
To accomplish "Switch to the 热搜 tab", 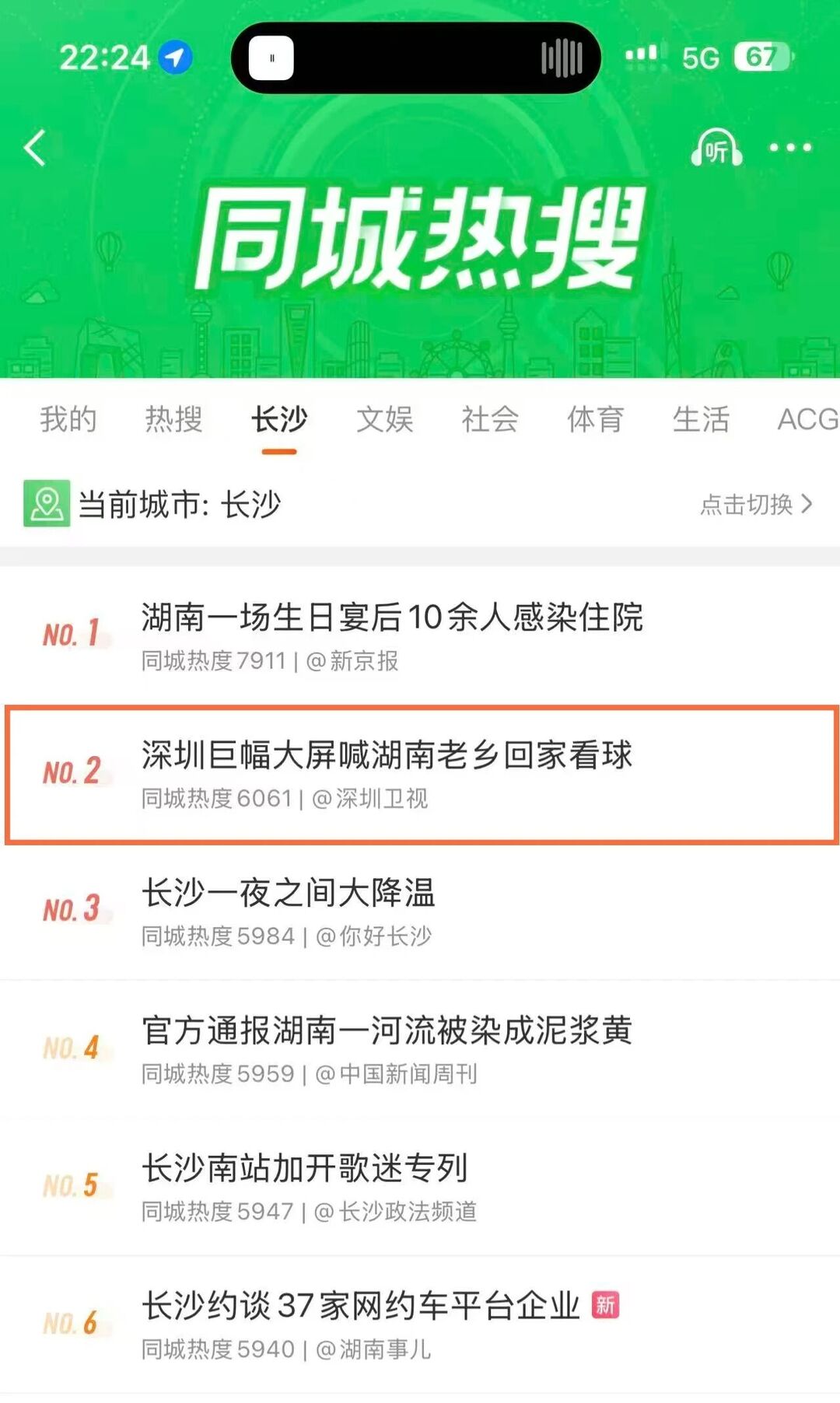I will (x=173, y=419).
